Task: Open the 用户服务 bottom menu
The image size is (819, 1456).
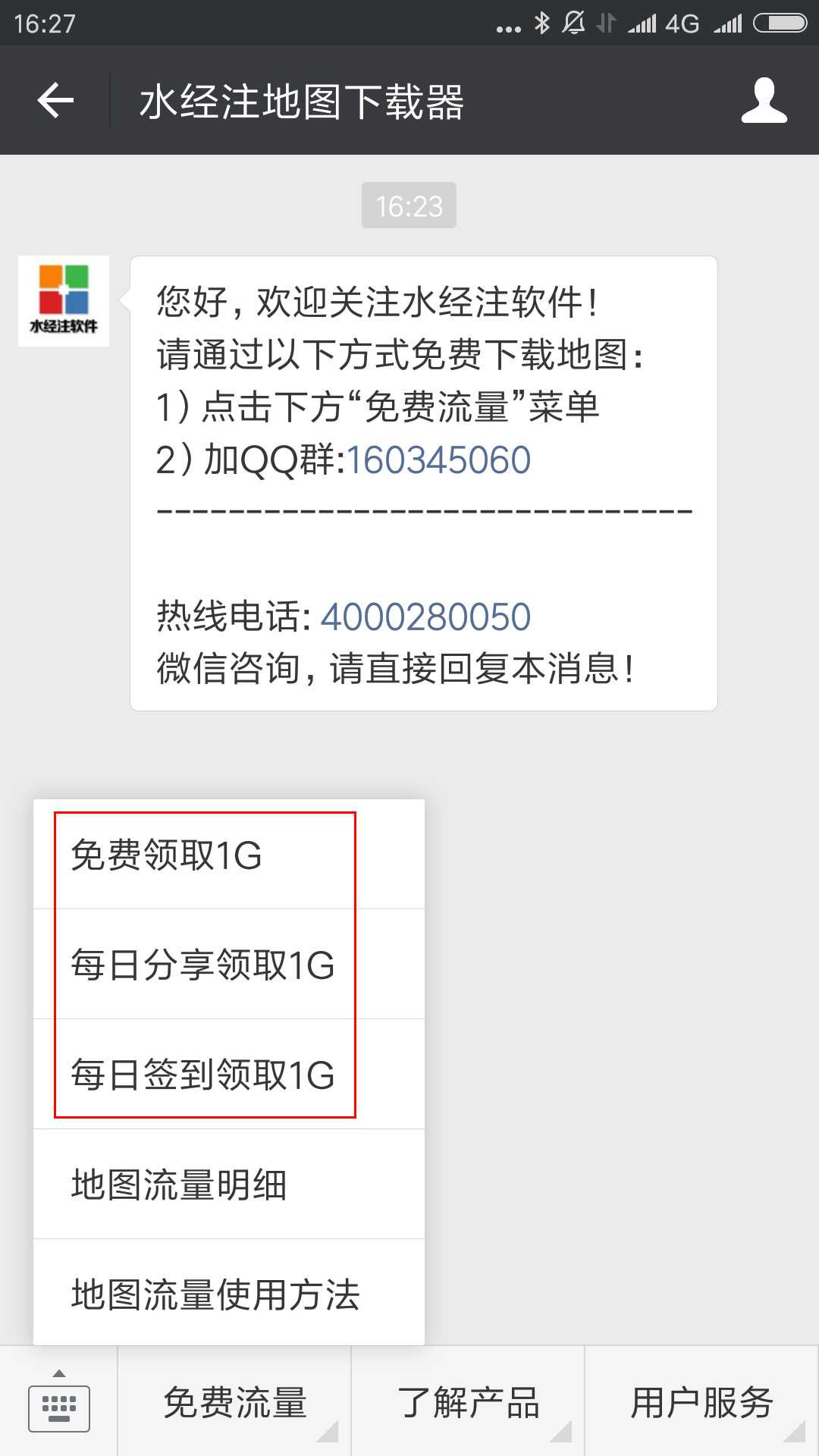Action: [x=701, y=1403]
